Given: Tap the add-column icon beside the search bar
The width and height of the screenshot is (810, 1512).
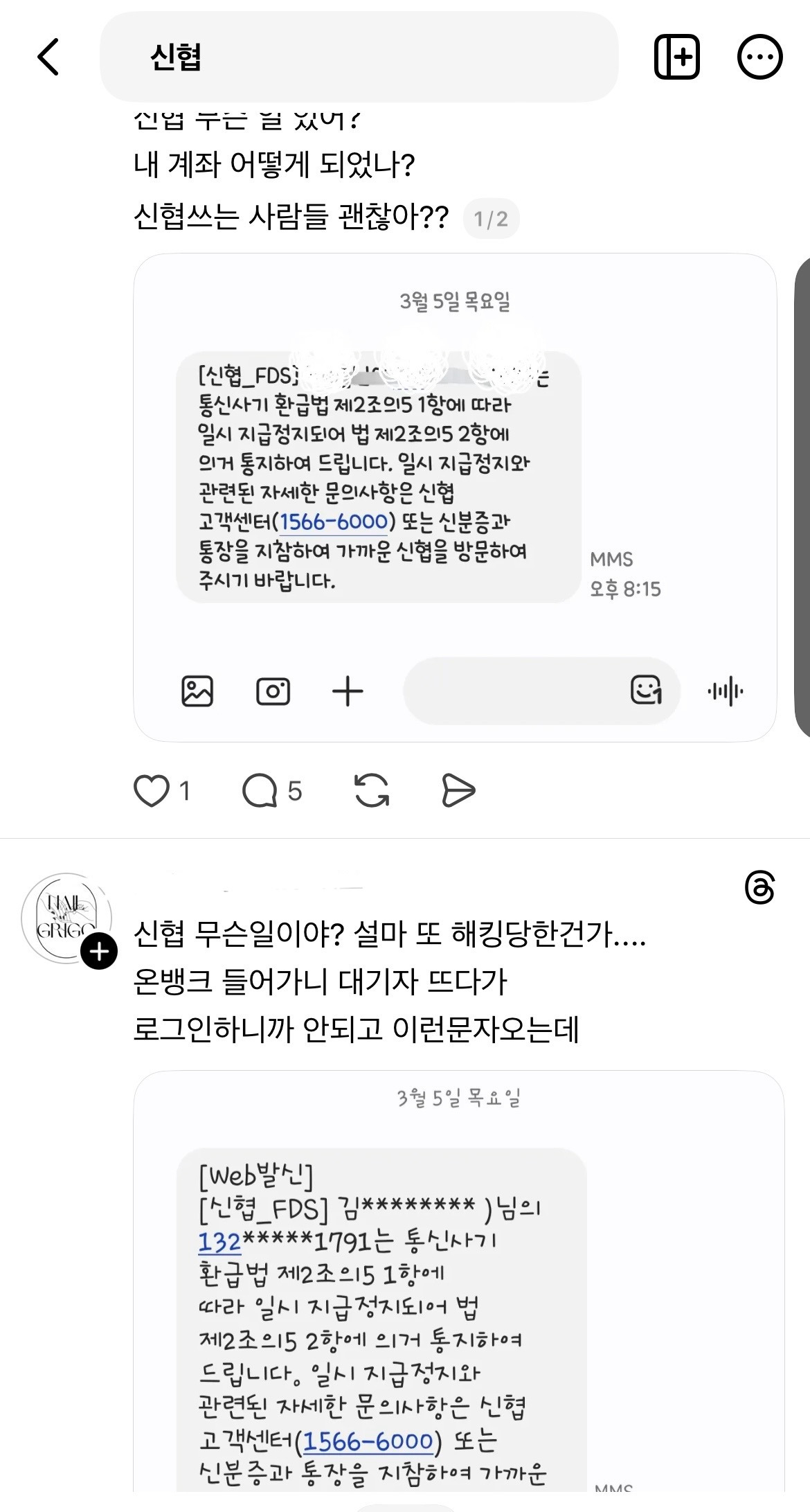Looking at the screenshot, I should [x=676, y=57].
